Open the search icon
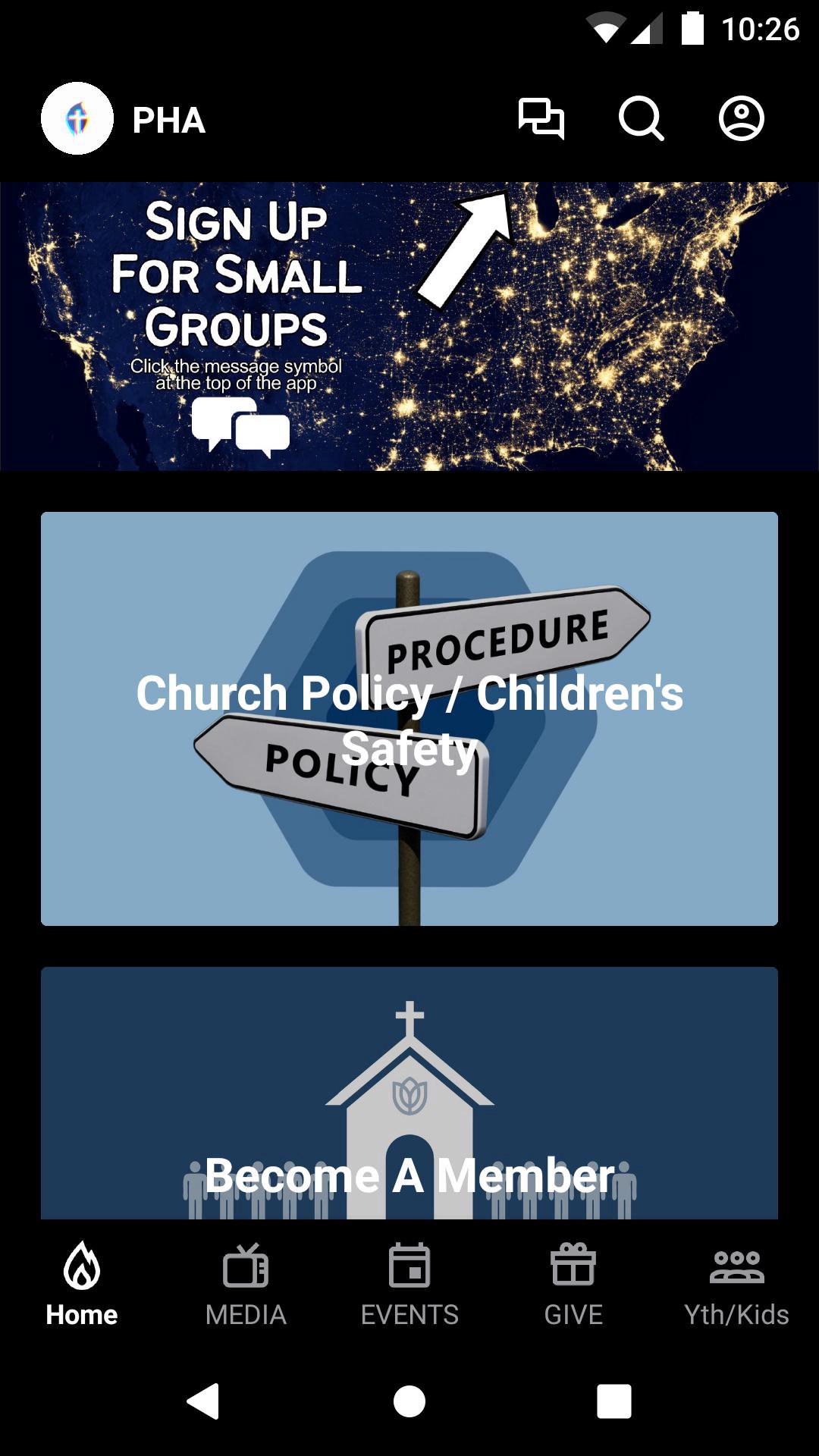 click(x=641, y=119)
